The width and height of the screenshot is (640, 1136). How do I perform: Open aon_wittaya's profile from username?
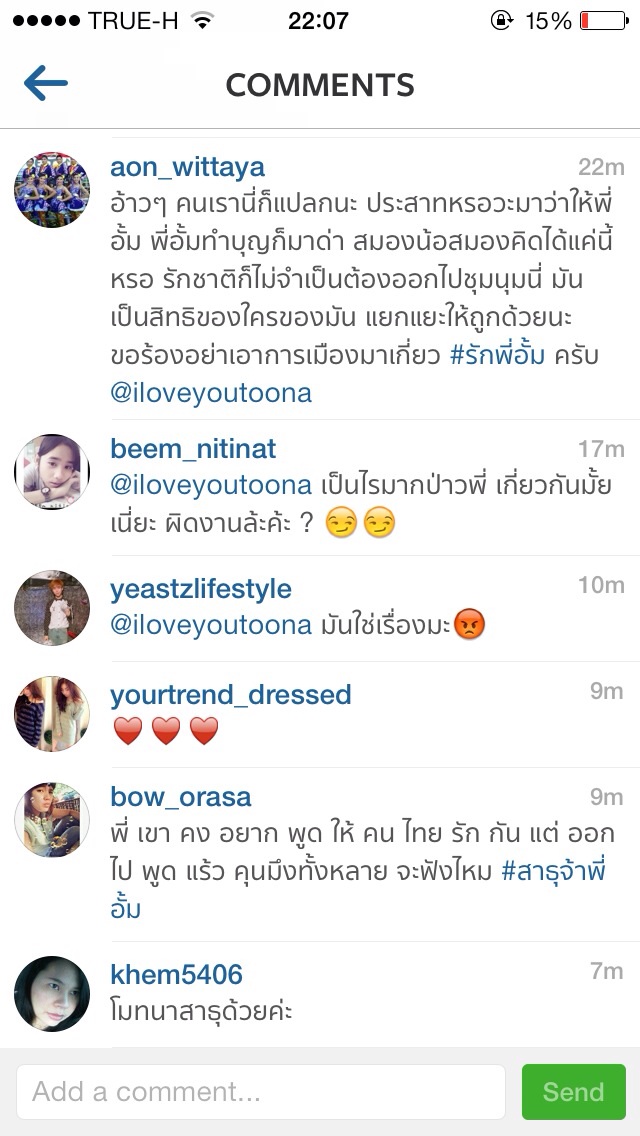(x=187, y=167)
